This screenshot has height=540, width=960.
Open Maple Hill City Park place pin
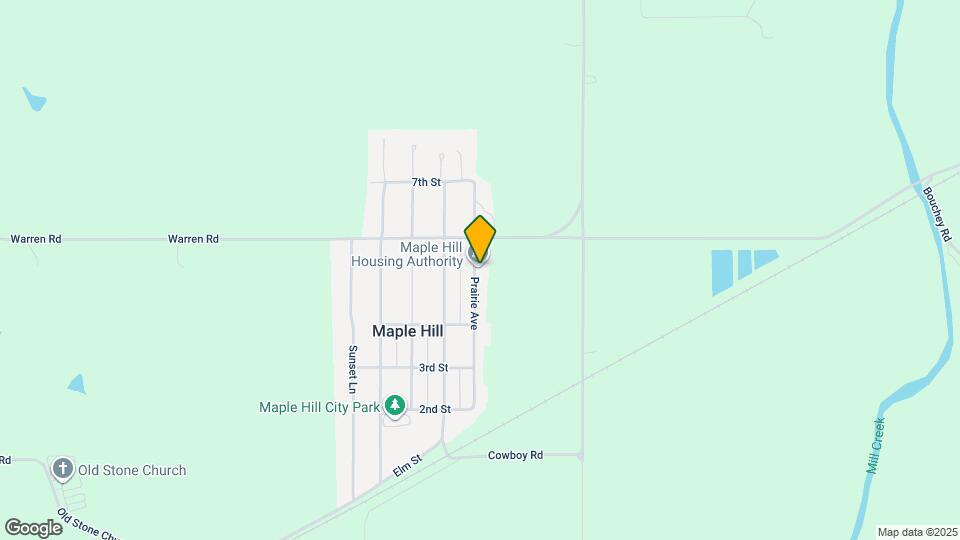click(396, 405)
